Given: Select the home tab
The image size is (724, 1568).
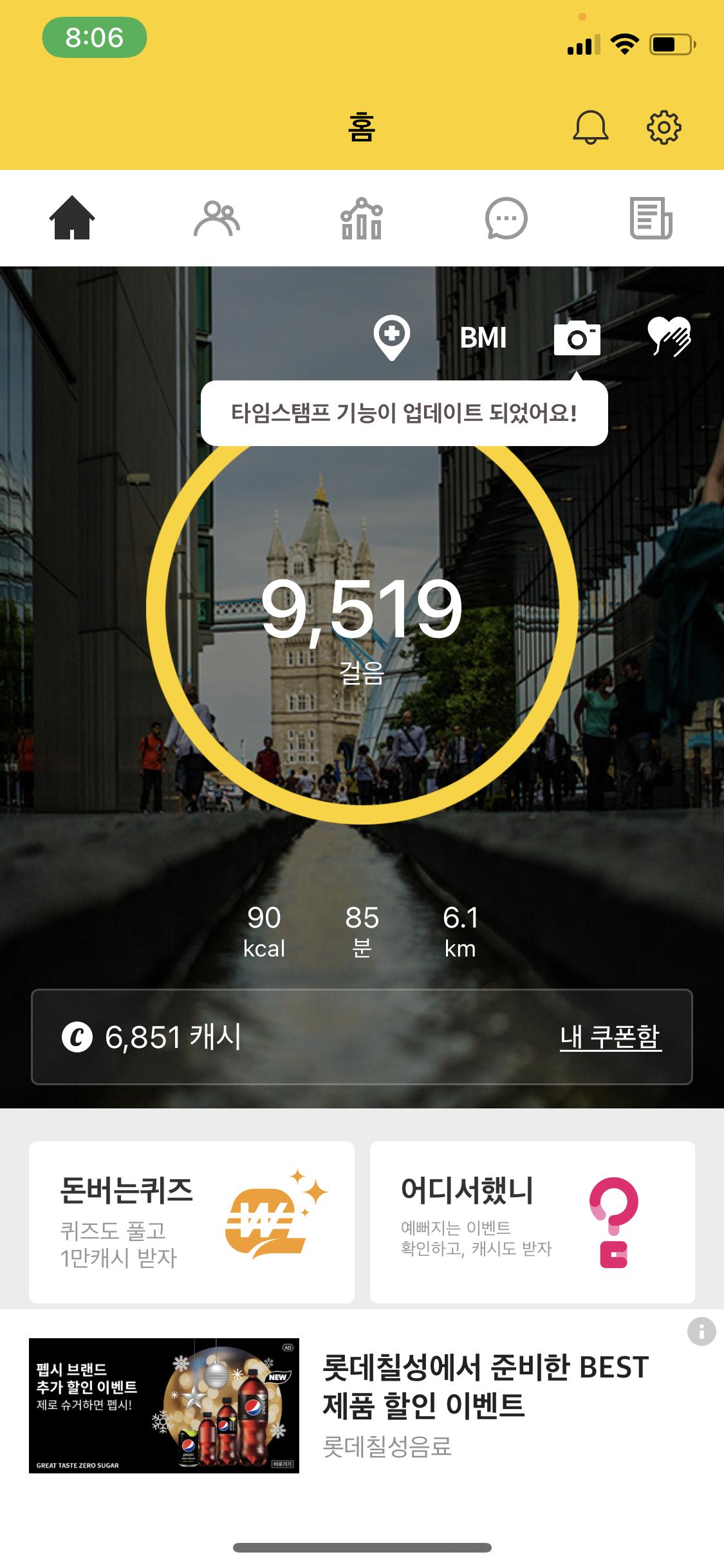Looking at the screenshot, I should 72,219.
